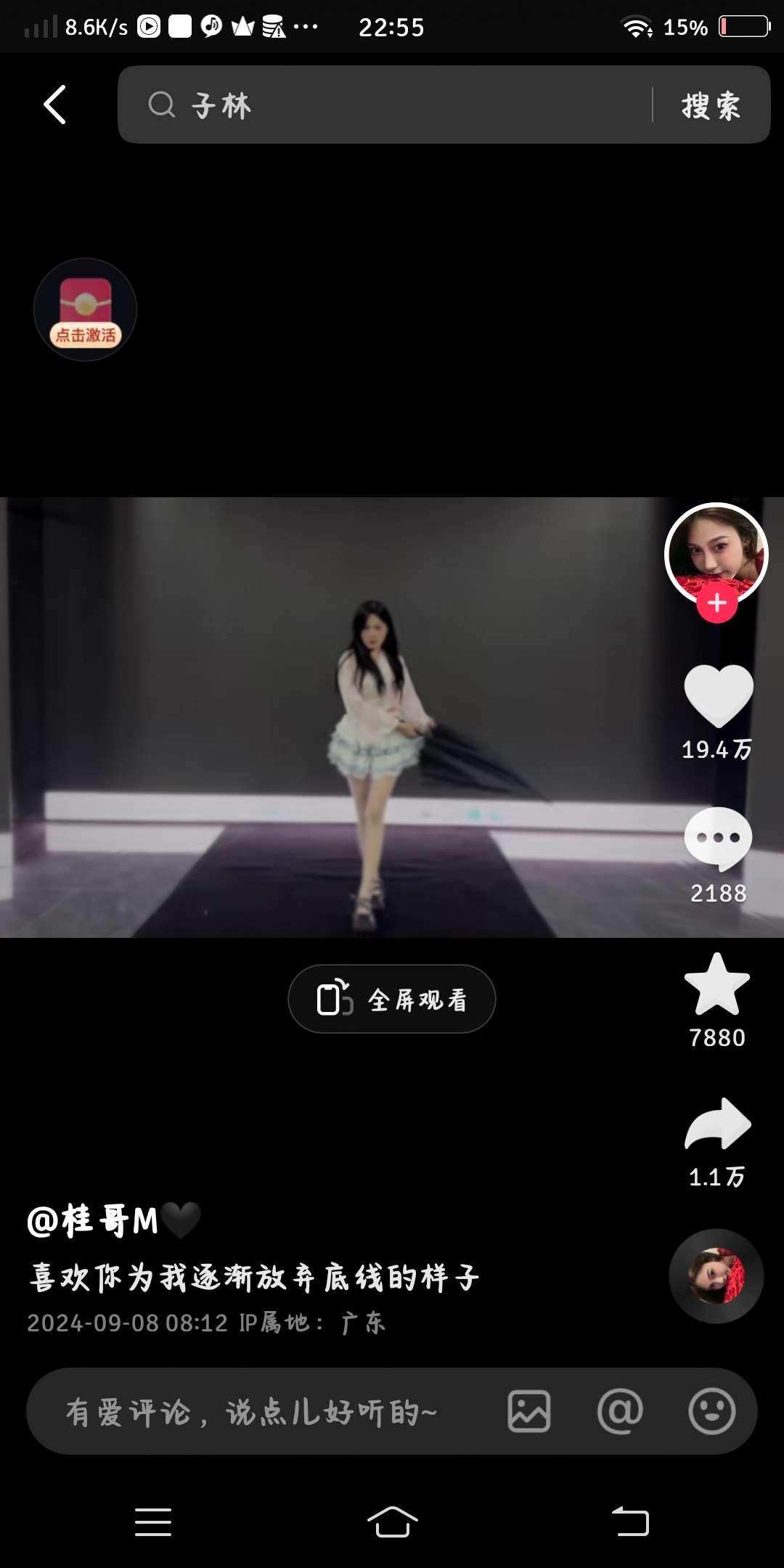Viewport: 784px width, 1568px height.
Task: Open the 点击激活 red packet
Action: click(x=85, y=310)
